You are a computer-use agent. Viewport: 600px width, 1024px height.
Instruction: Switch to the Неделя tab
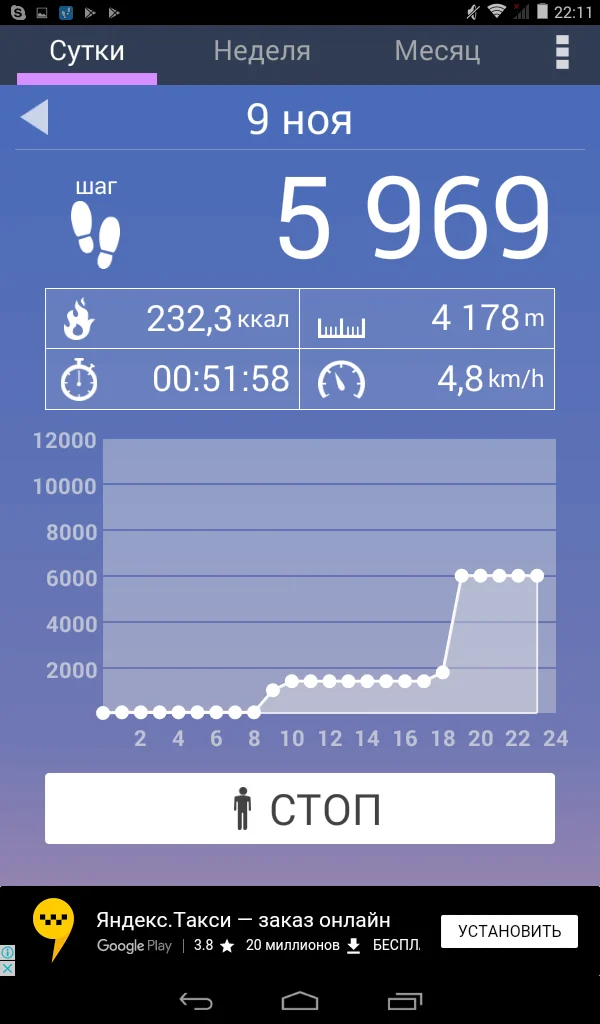pos(262,51)
